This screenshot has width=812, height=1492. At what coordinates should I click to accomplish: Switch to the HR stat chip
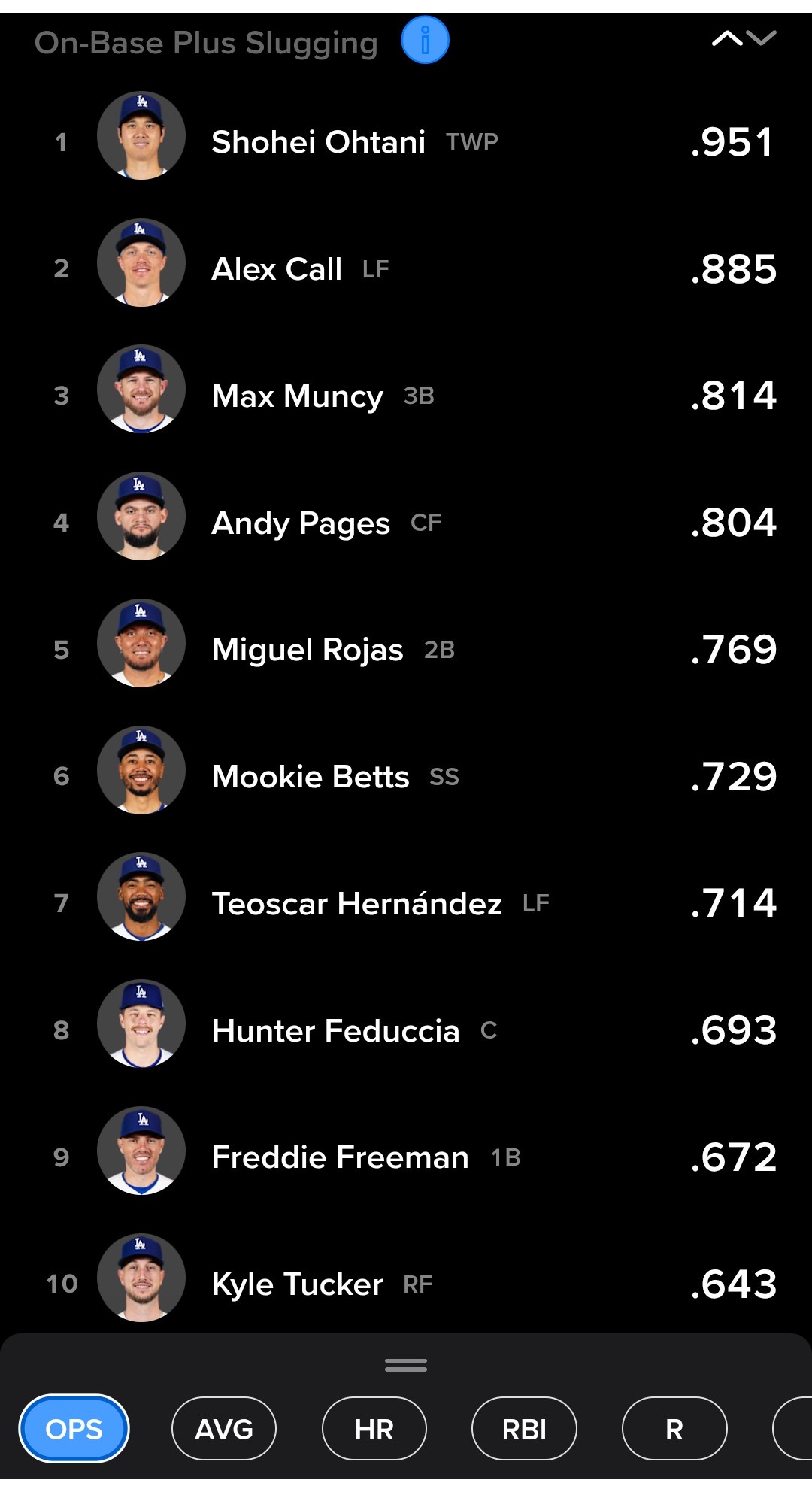click(374, 1429)
